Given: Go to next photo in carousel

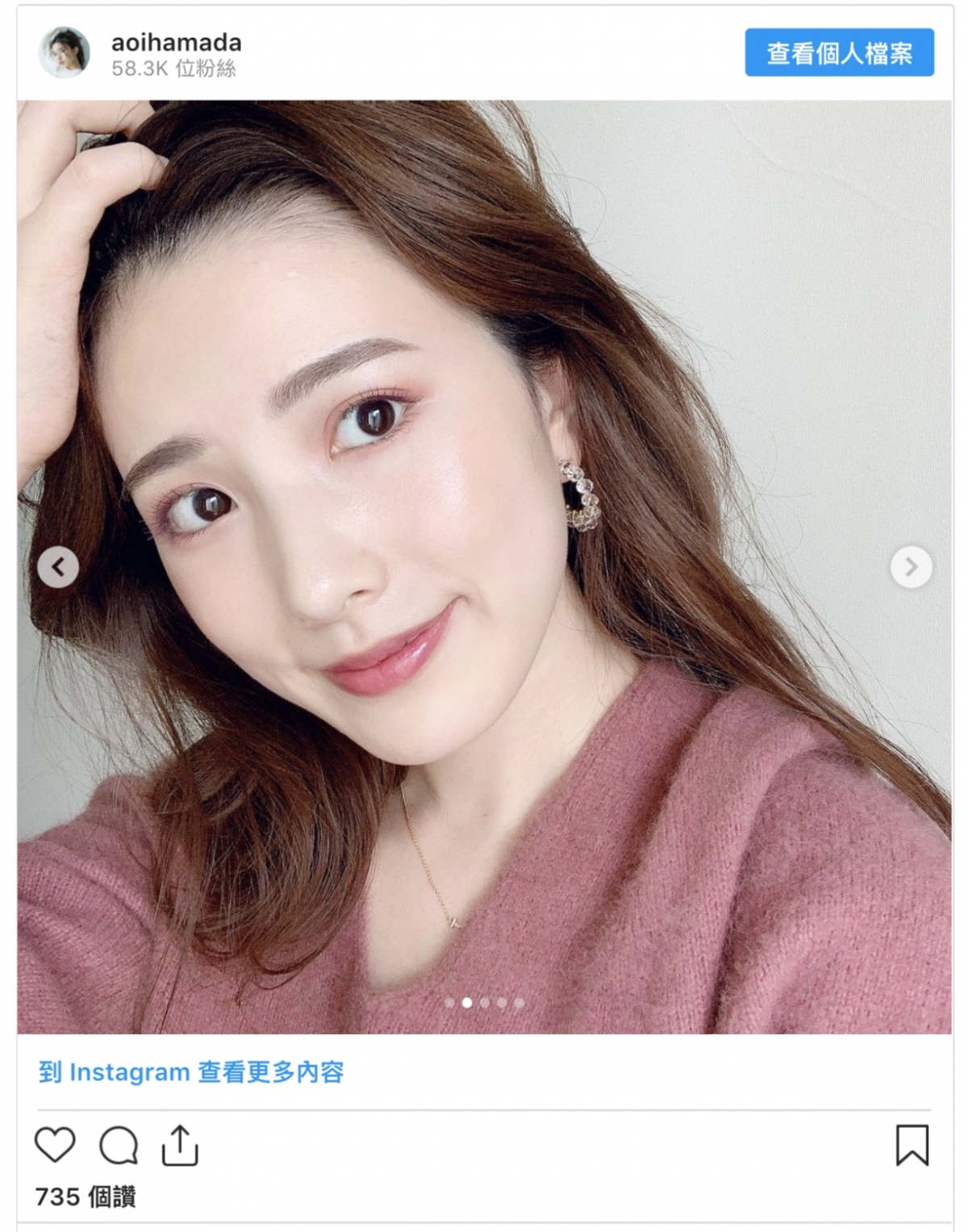Looking at the screenshot, I should tap(911, 567).
